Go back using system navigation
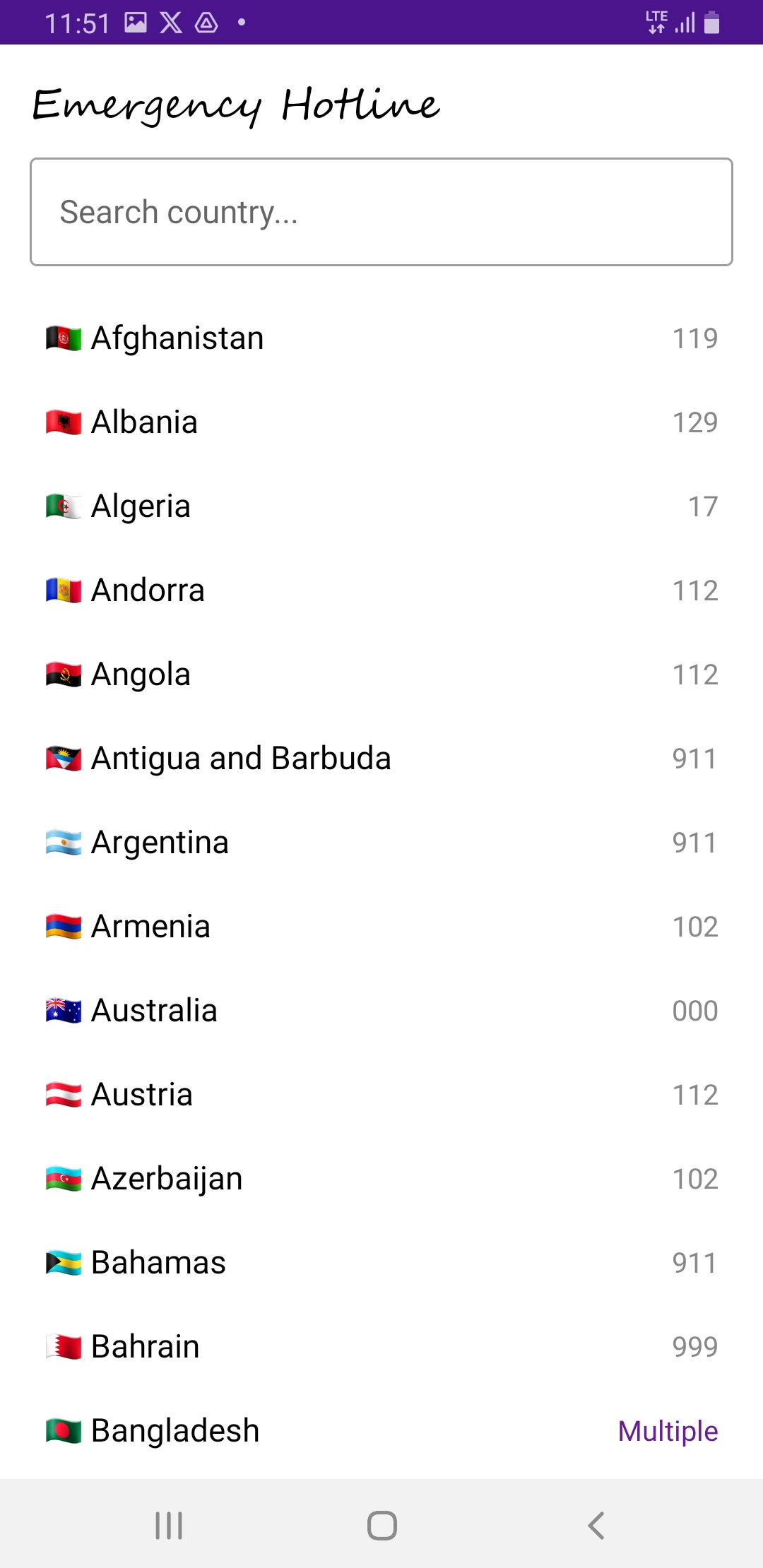Viewport: 763px width, 1568px height. tap(596, 1526)
